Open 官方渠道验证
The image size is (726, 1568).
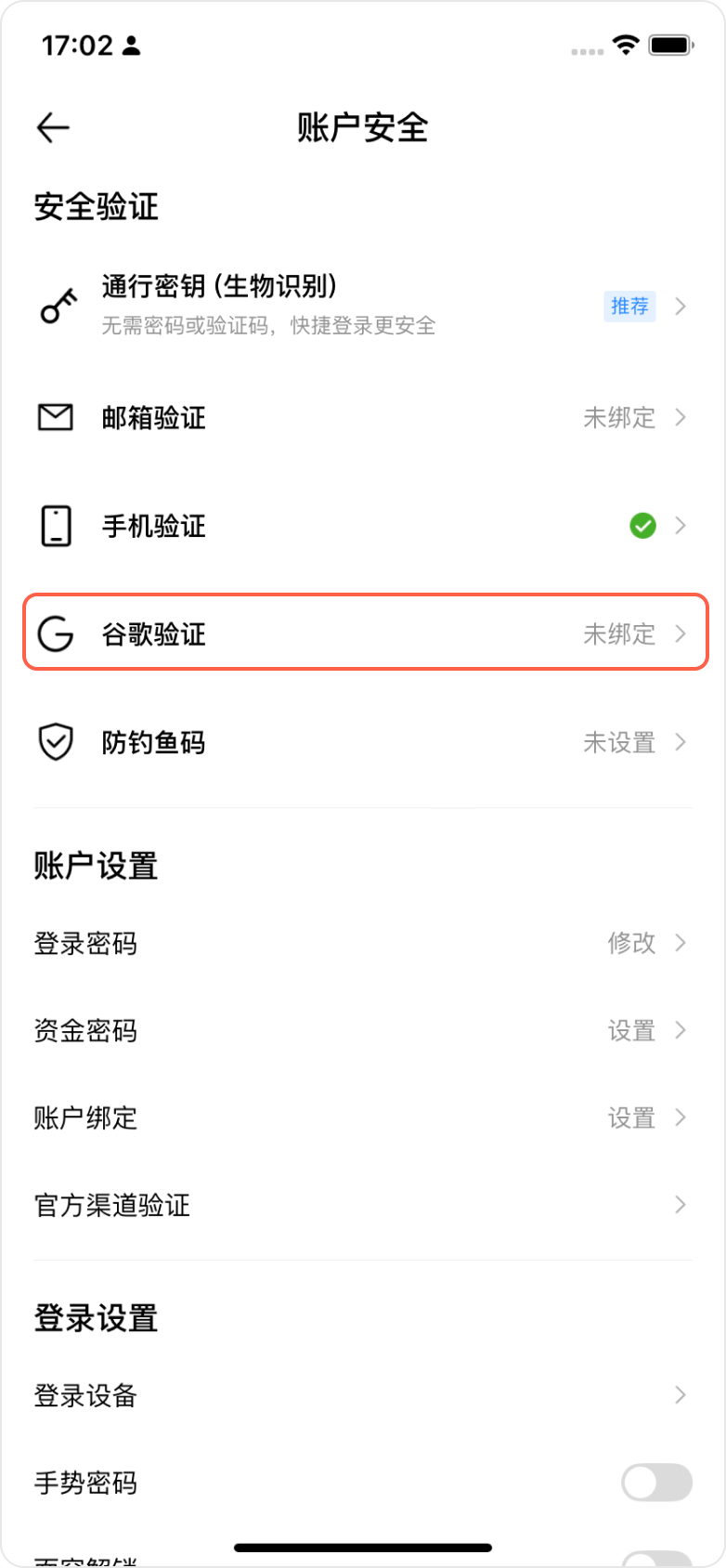point(362,1205)
